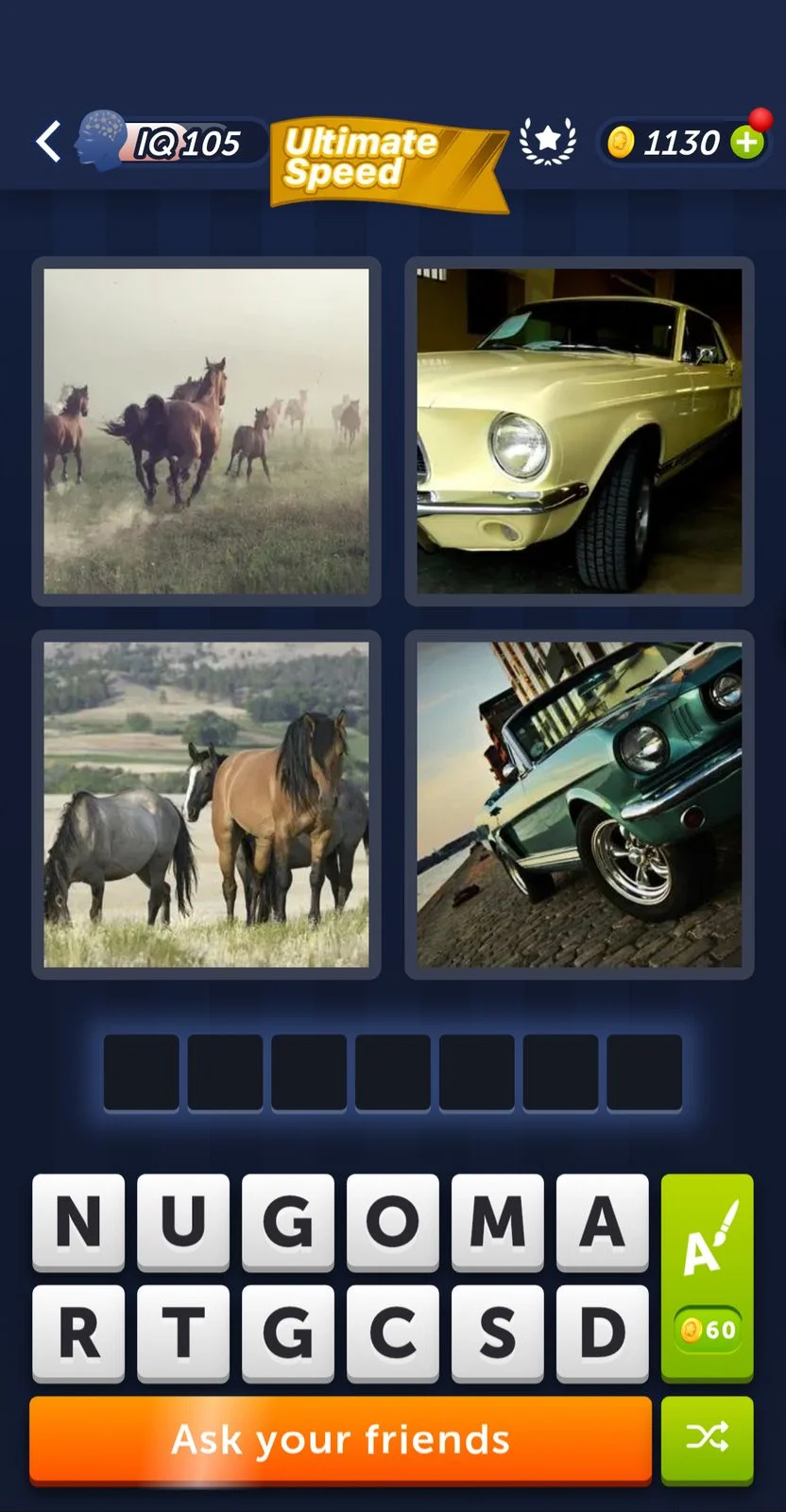The width and height of the screenshot is (786, 1512).
Task: Enlarge the running horses picture
Action: (206, 431)
